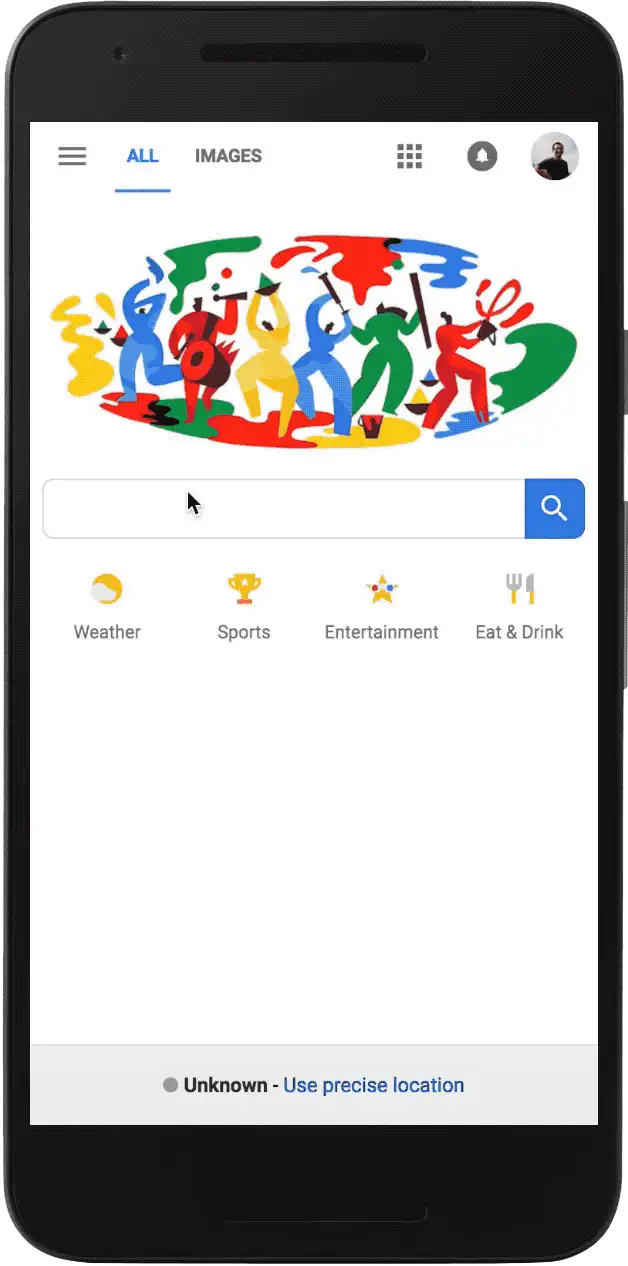Viewport: 628px width, 1266px height.
Task: Open the Holi doodle
Action: click(313, 342)
